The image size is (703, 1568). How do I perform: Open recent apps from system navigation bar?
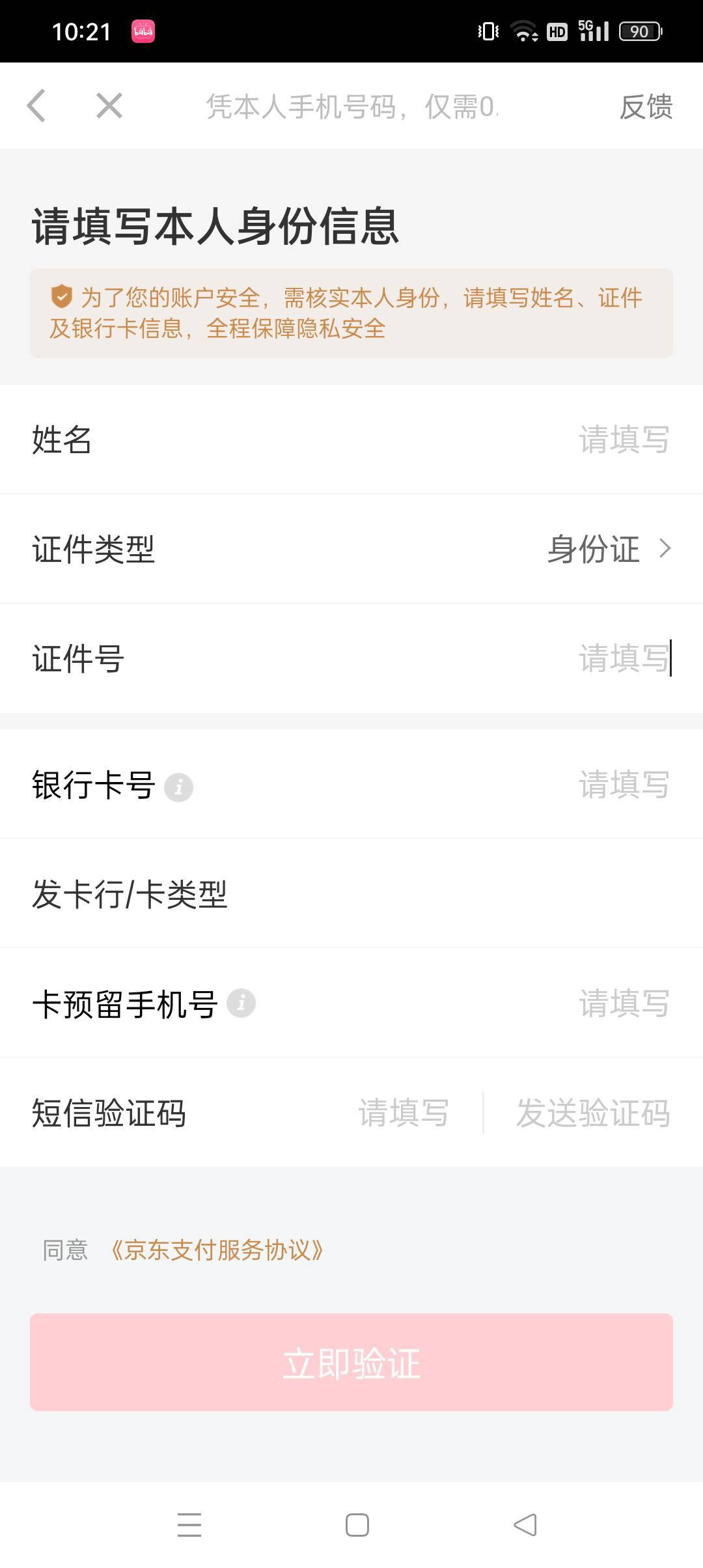coord(189,1525)
